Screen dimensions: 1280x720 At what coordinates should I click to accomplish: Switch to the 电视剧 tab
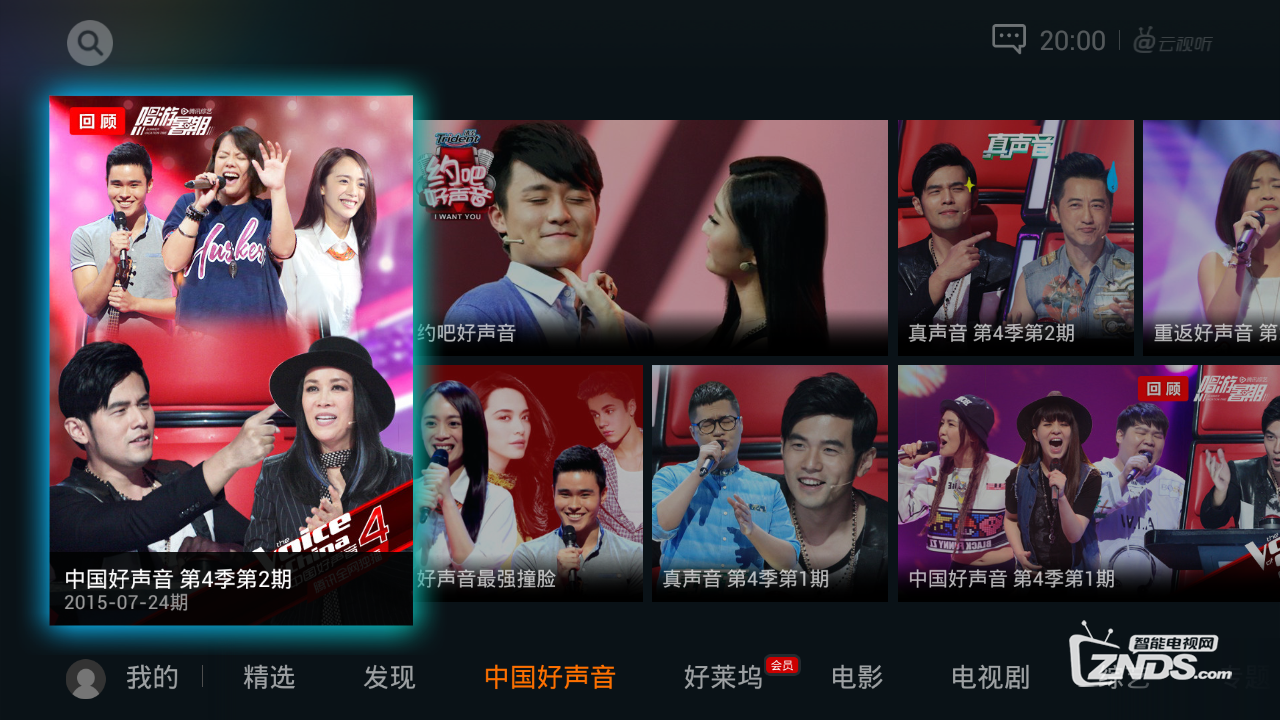point(990,678)
